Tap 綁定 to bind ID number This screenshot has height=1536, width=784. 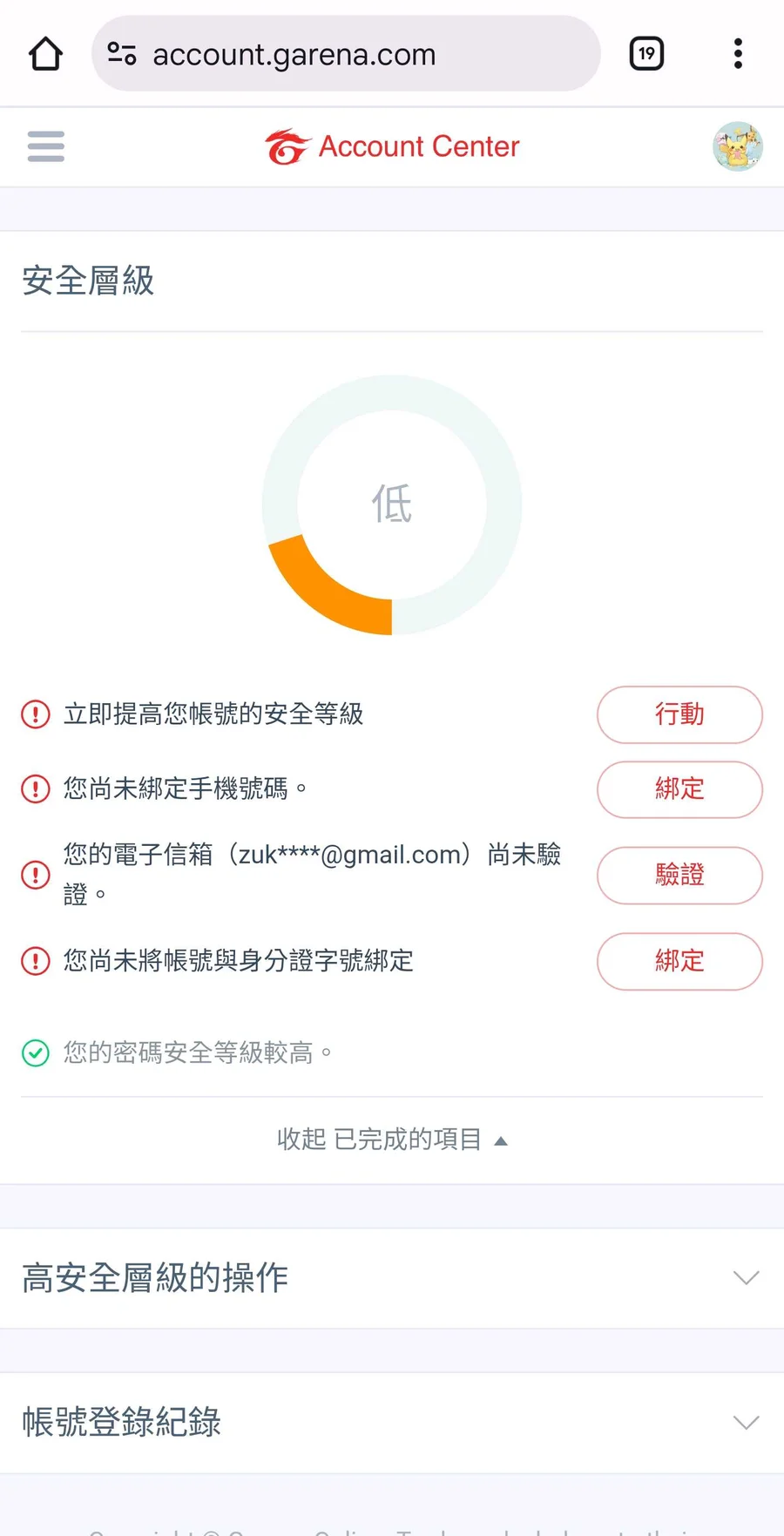(679, 961)
